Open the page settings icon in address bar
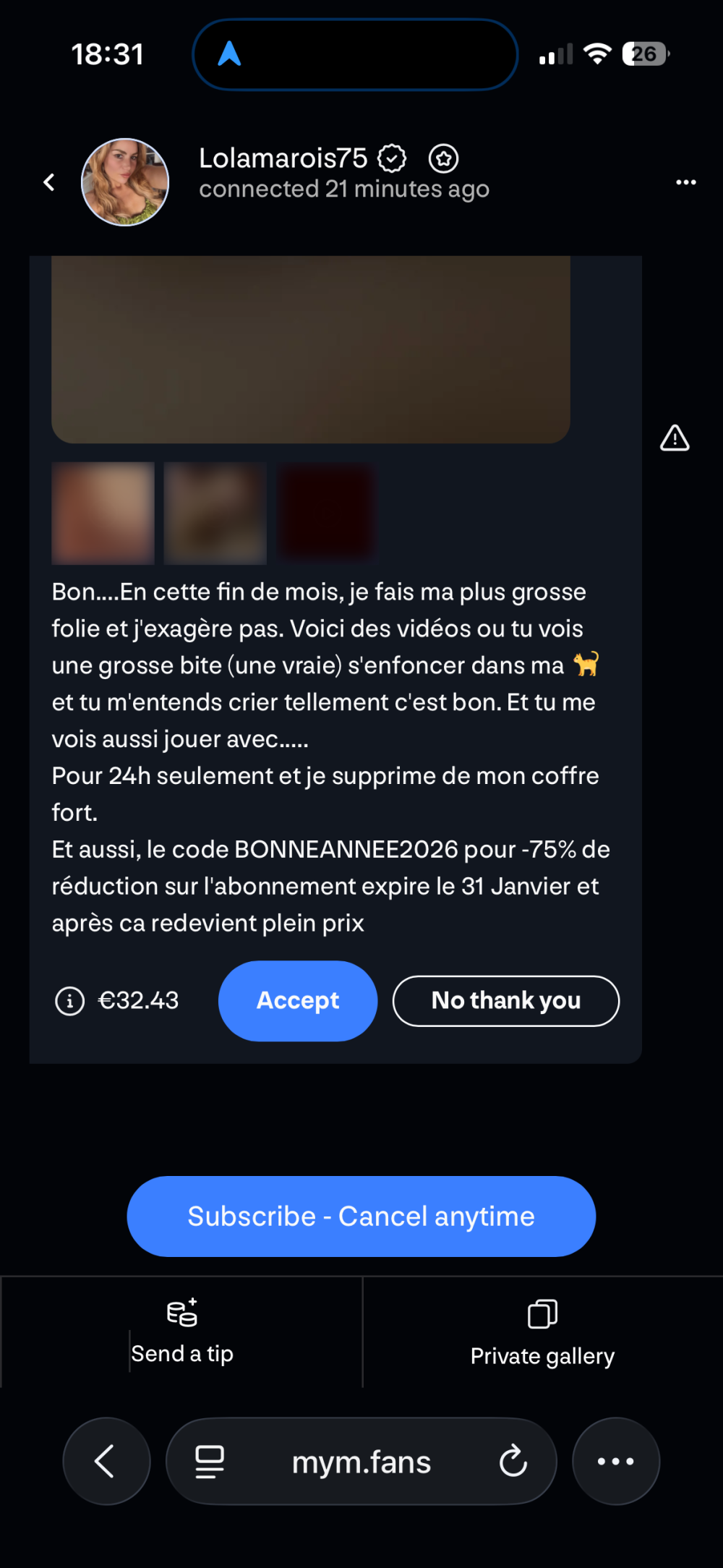This screenshot has width=723, height=1568. (x=210, y=1461)
